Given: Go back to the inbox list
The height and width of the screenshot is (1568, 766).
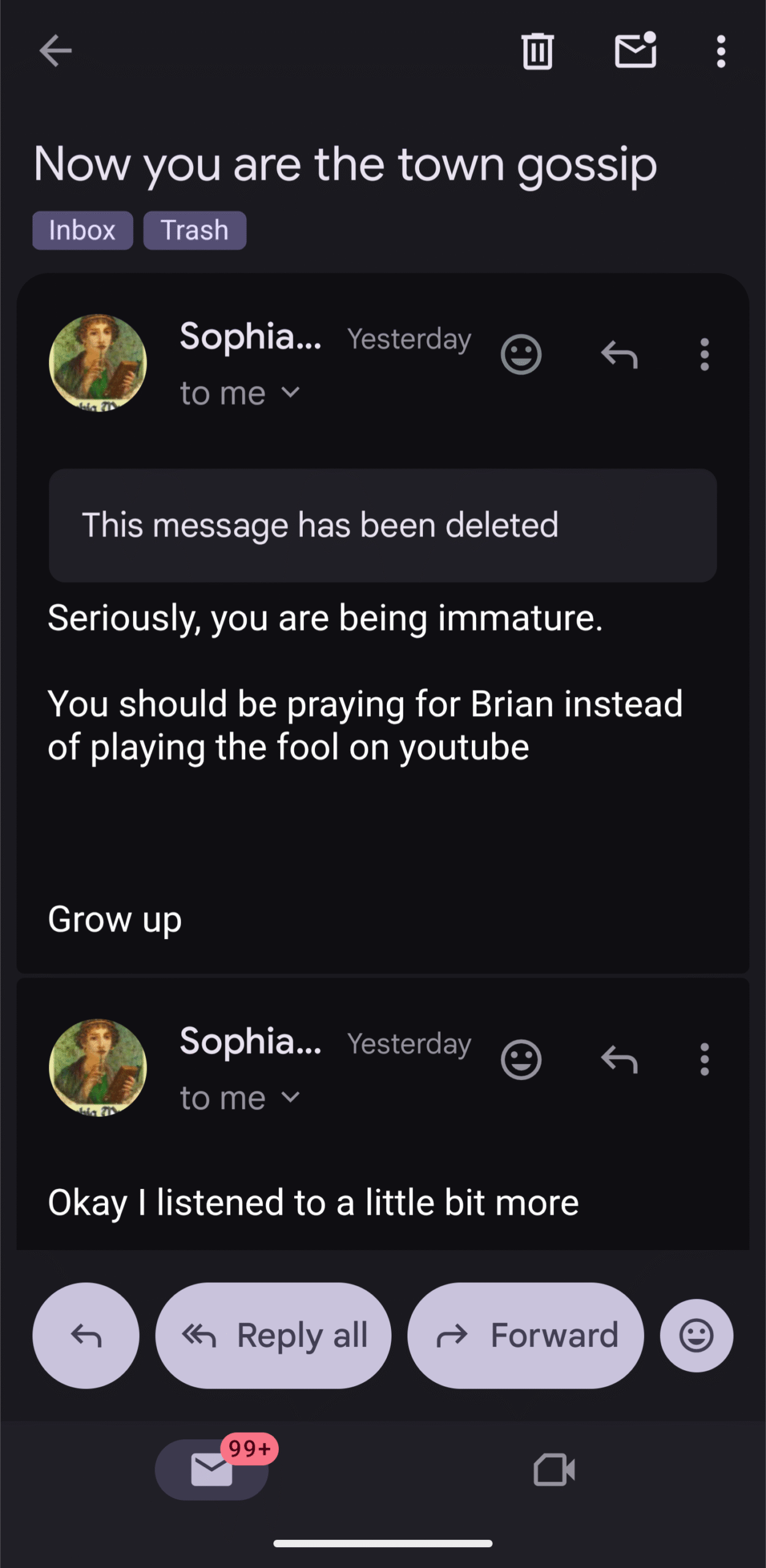Looking at the screenshot, I should (56, 51).
